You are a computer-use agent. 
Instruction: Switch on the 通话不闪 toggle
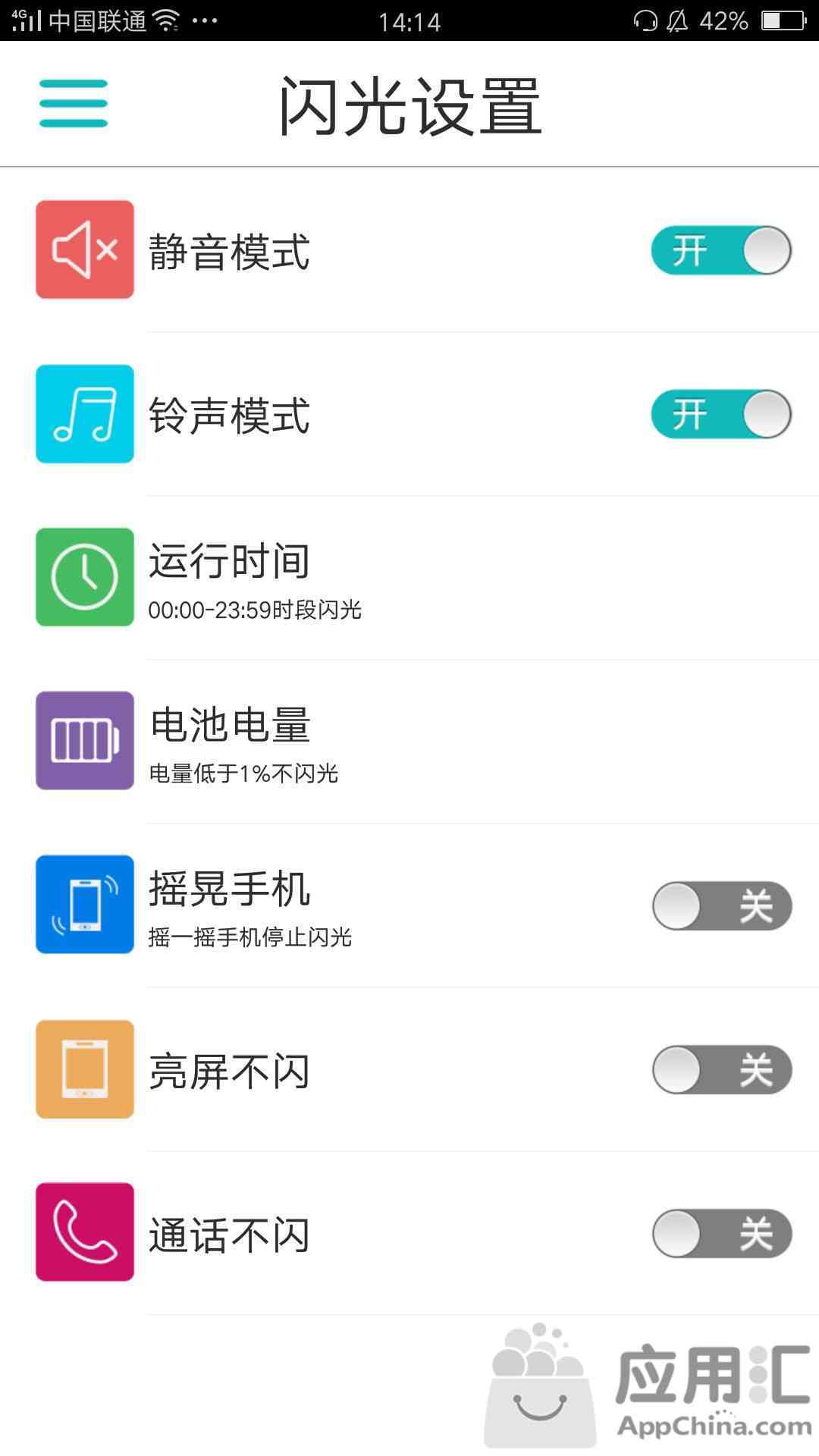722,1233
